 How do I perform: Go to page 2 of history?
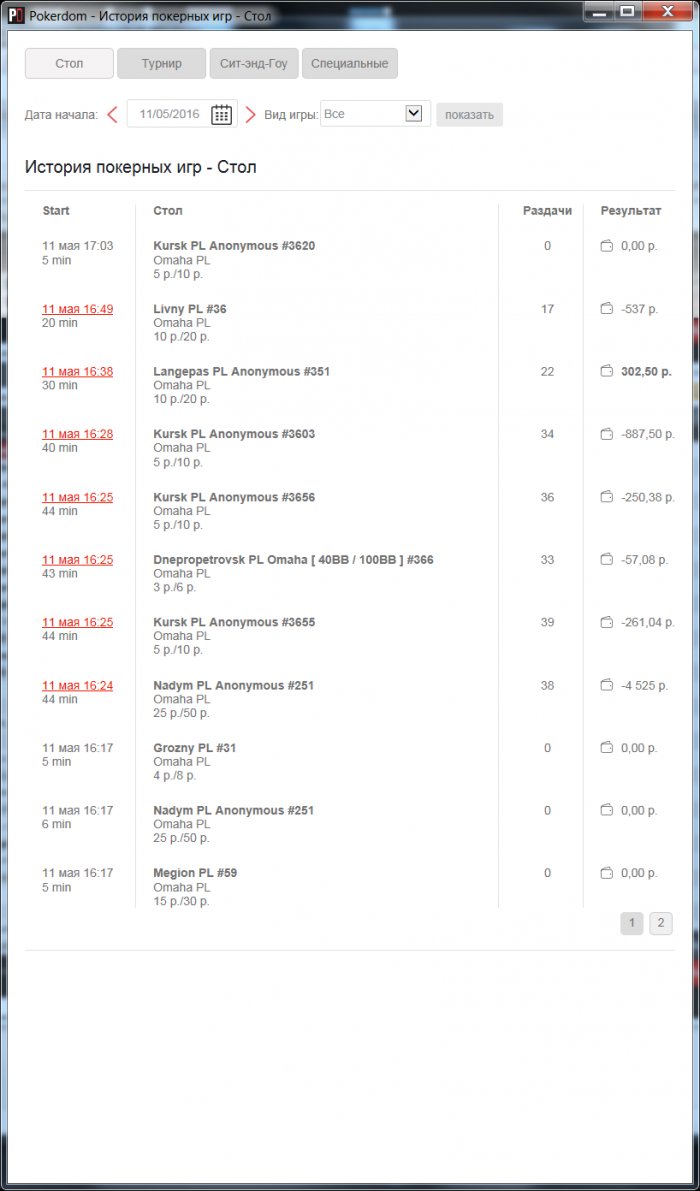click(661, 923)
